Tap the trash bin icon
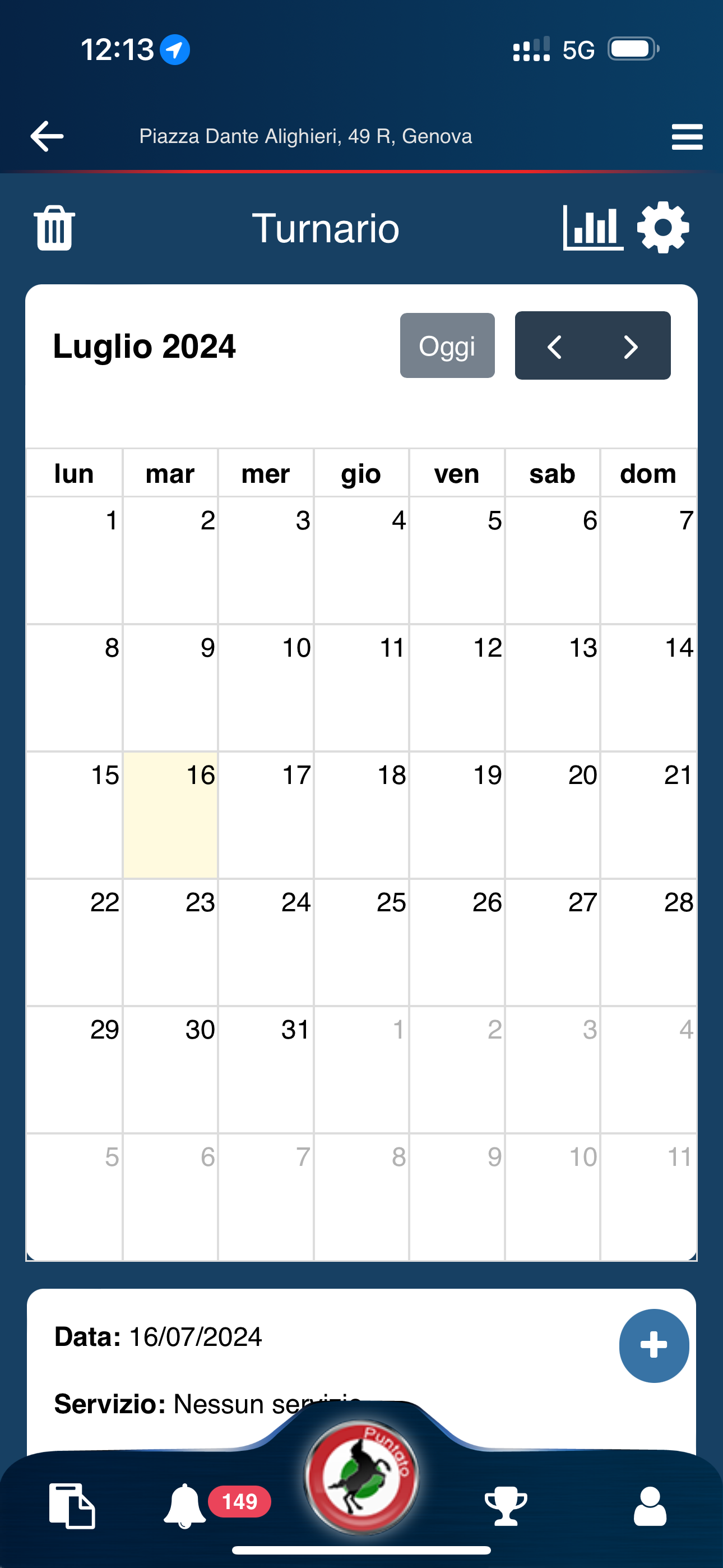This screenshot has width=723, height=1568. (54, 228)
